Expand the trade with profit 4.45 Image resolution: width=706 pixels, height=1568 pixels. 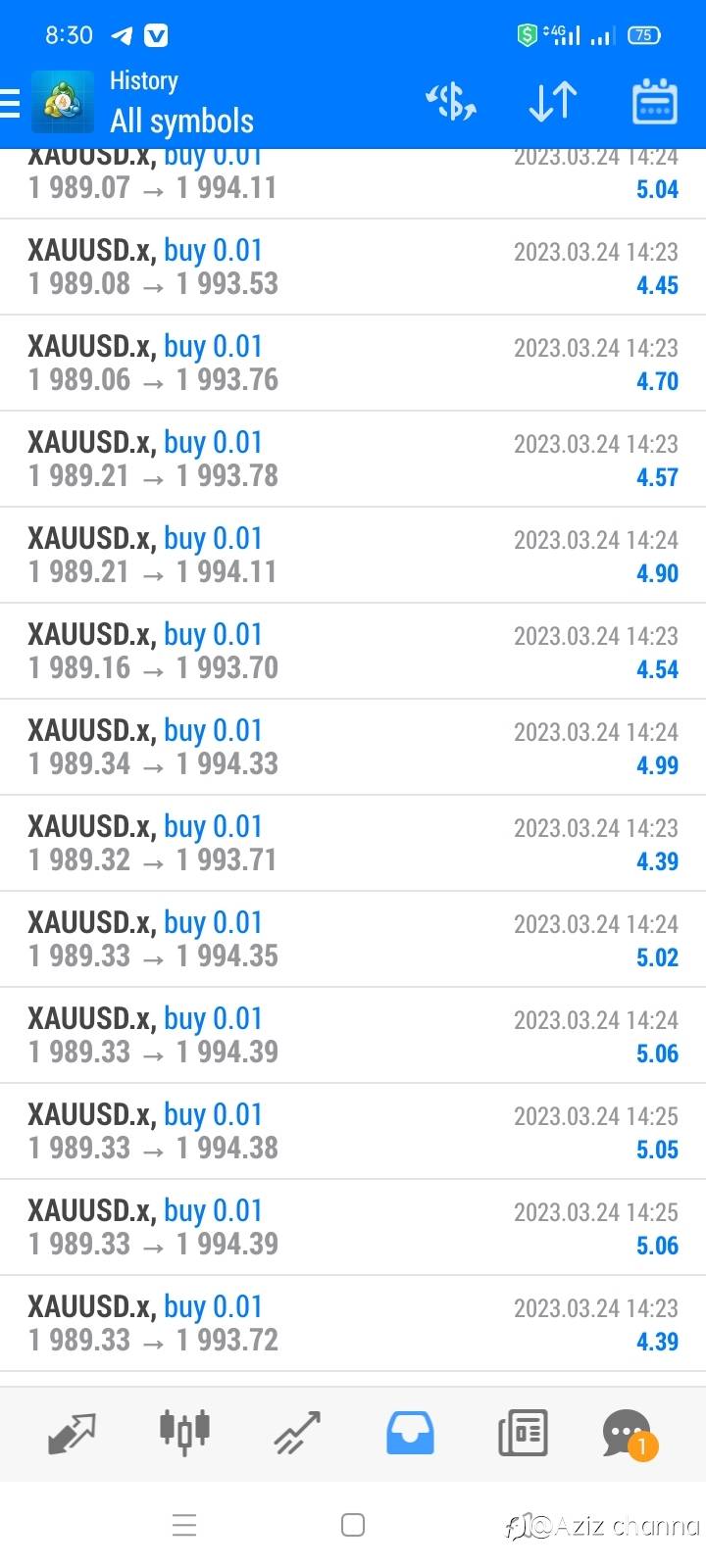(353, 268)
